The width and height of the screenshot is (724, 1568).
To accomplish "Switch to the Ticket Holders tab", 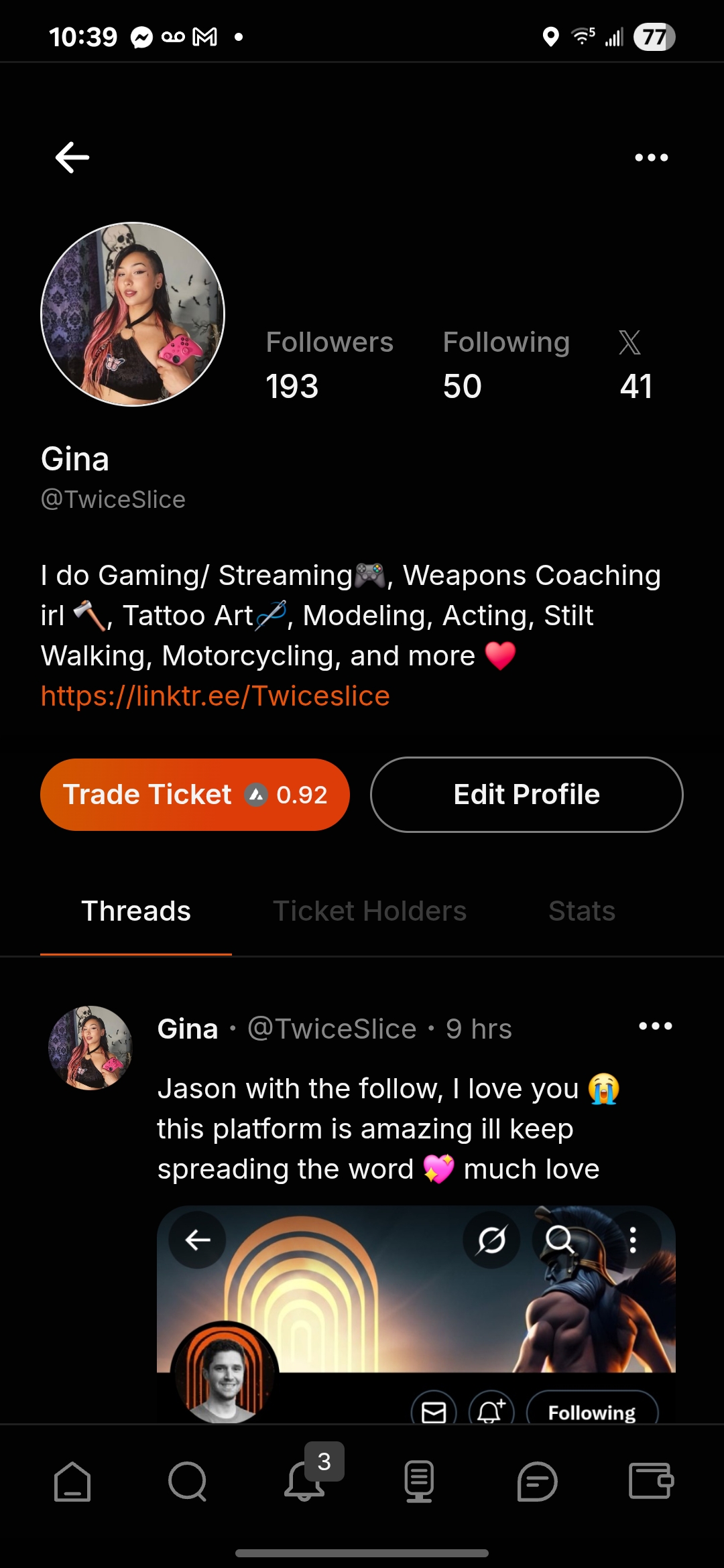I will point(369,911).
